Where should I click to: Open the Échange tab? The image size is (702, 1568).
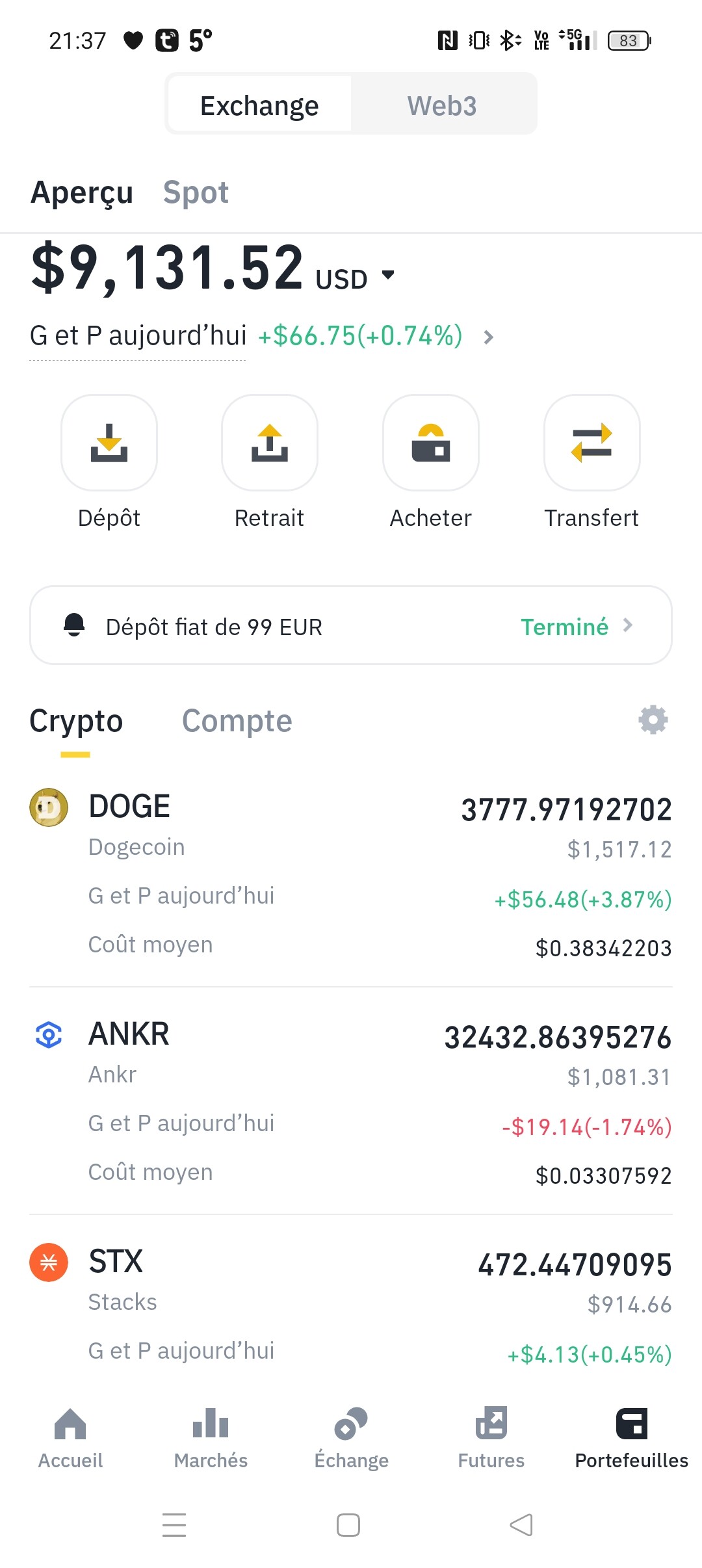[351, 1439]
